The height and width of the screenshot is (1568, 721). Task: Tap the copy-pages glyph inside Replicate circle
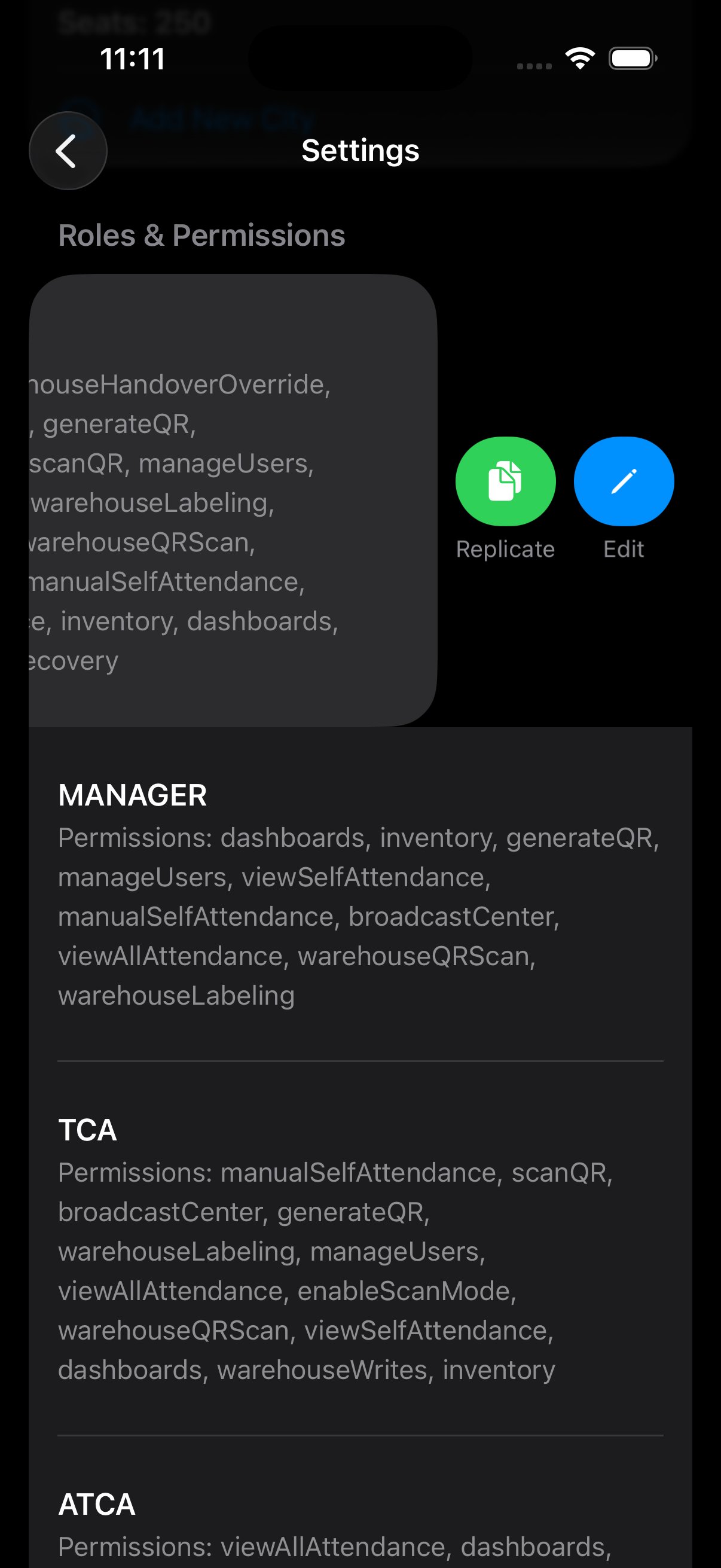click(505, 481)
